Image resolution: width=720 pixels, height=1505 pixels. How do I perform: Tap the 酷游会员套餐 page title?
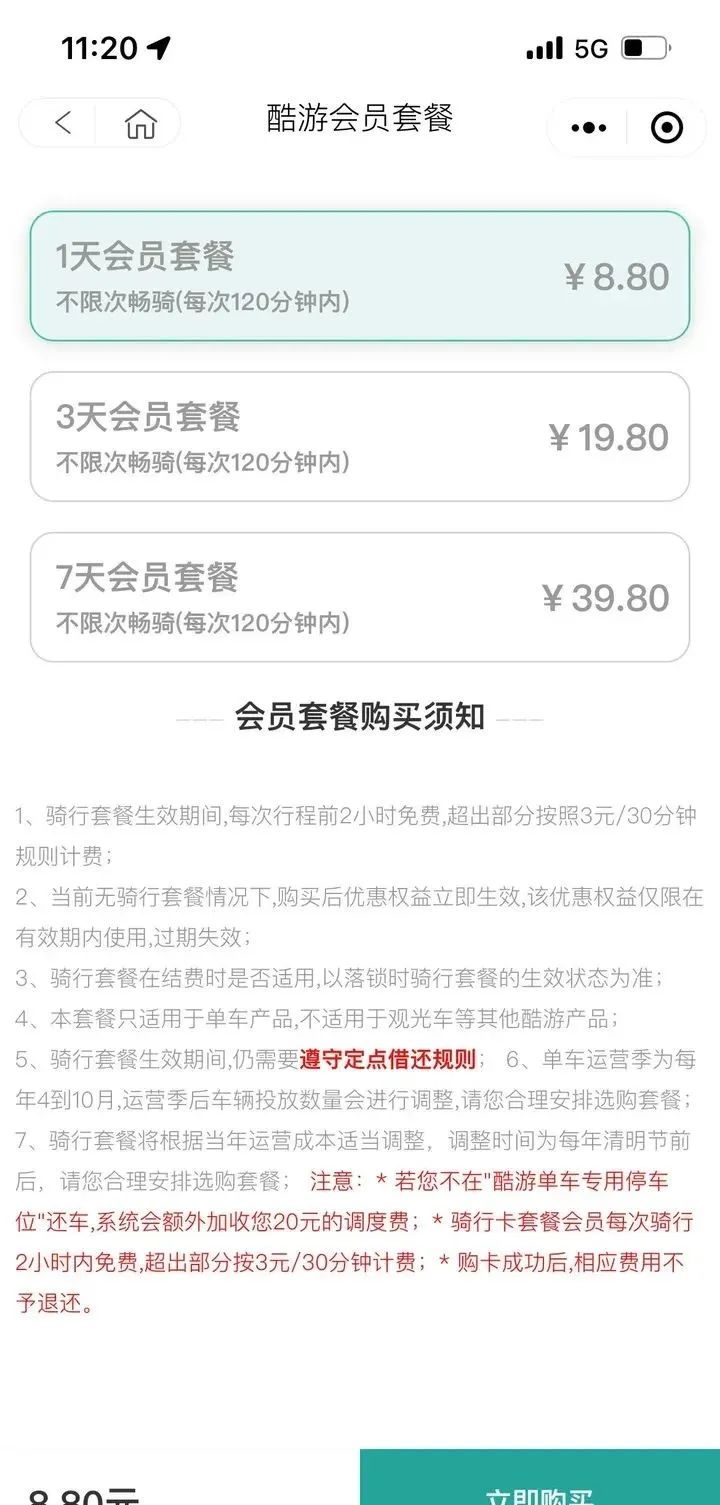coord(360,120)
